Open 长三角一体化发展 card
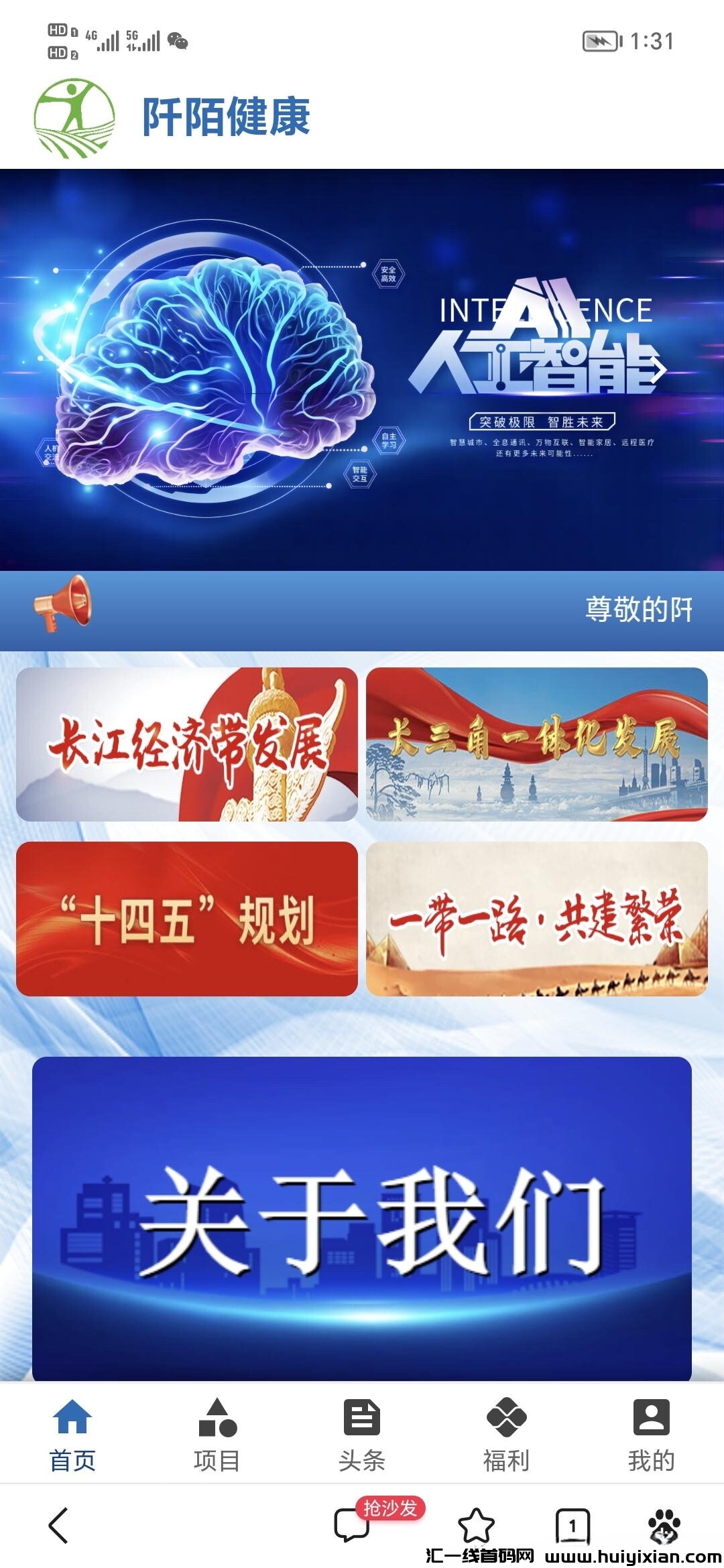 [536, 744]
